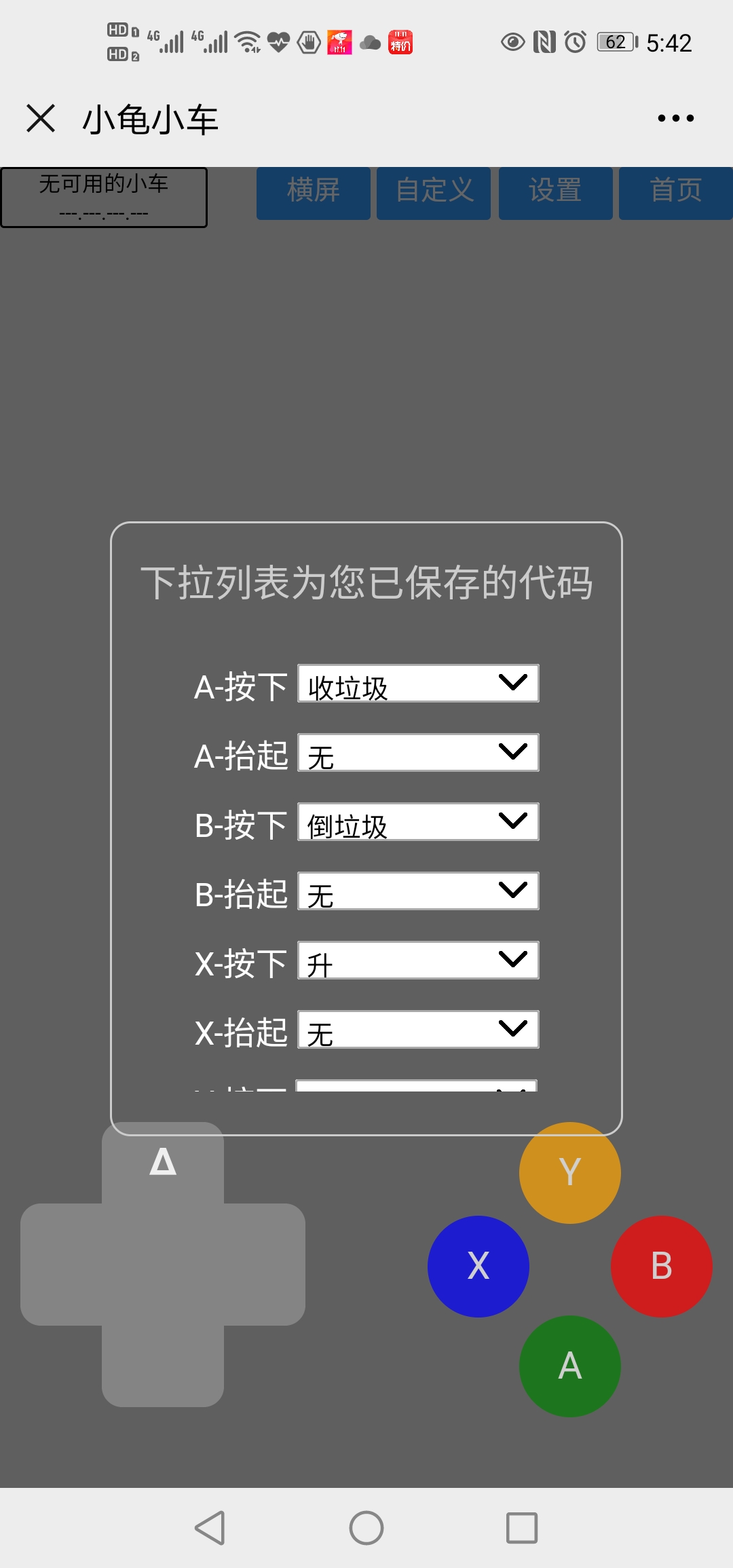733x1568 pixels.
Task: Expand the B-抬起 dropdown
Action: (x=418, y=891)
